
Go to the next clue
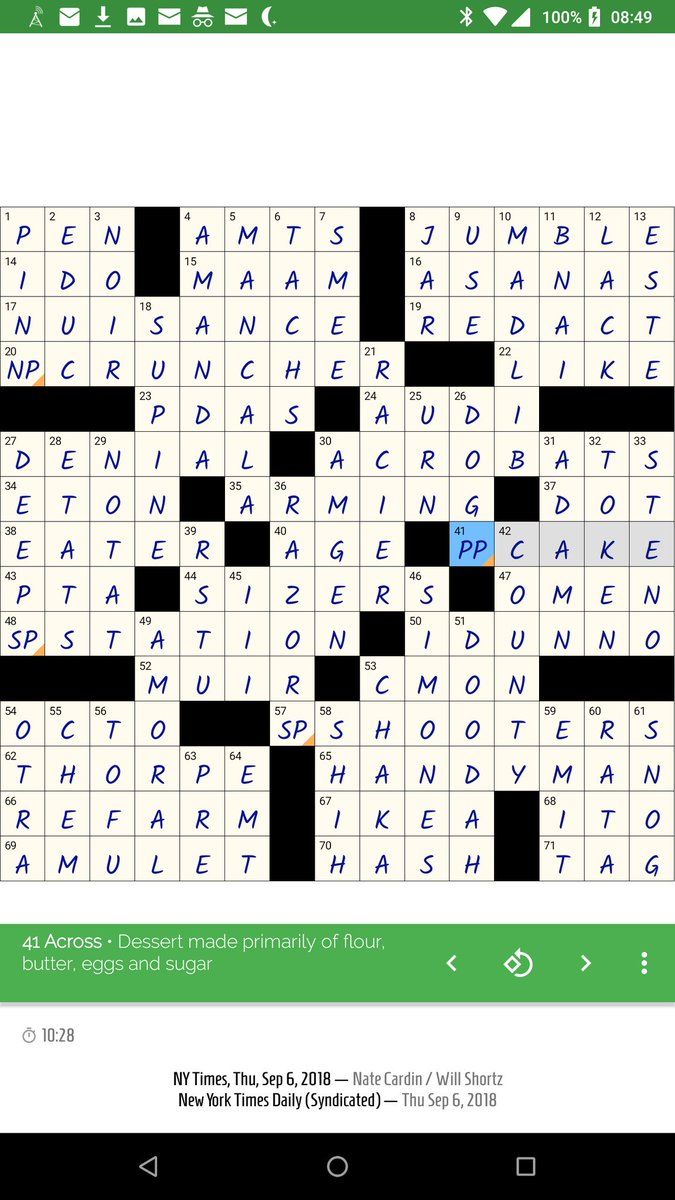click(x=585, y=963)
